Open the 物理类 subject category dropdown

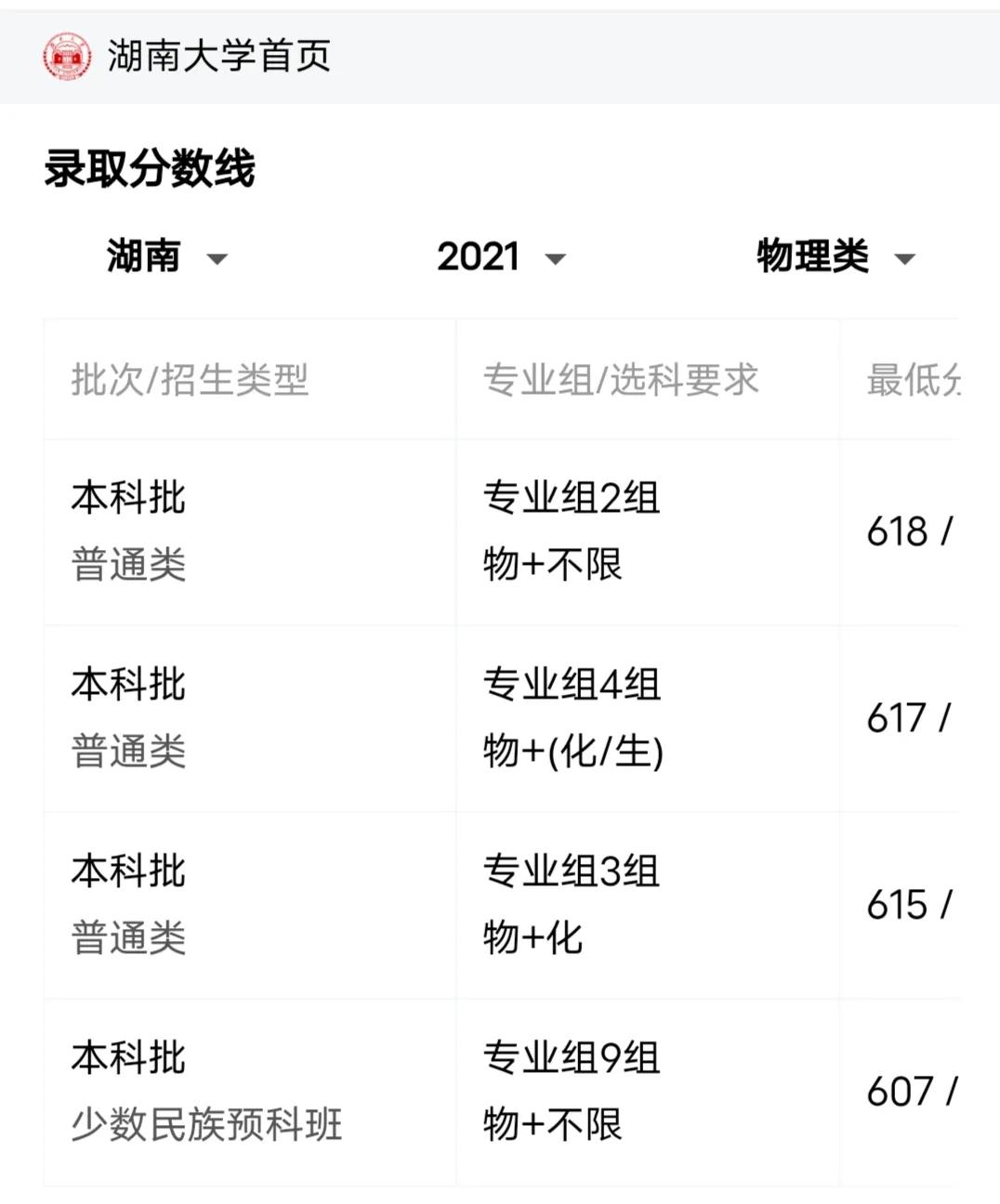tap(807, 257)
